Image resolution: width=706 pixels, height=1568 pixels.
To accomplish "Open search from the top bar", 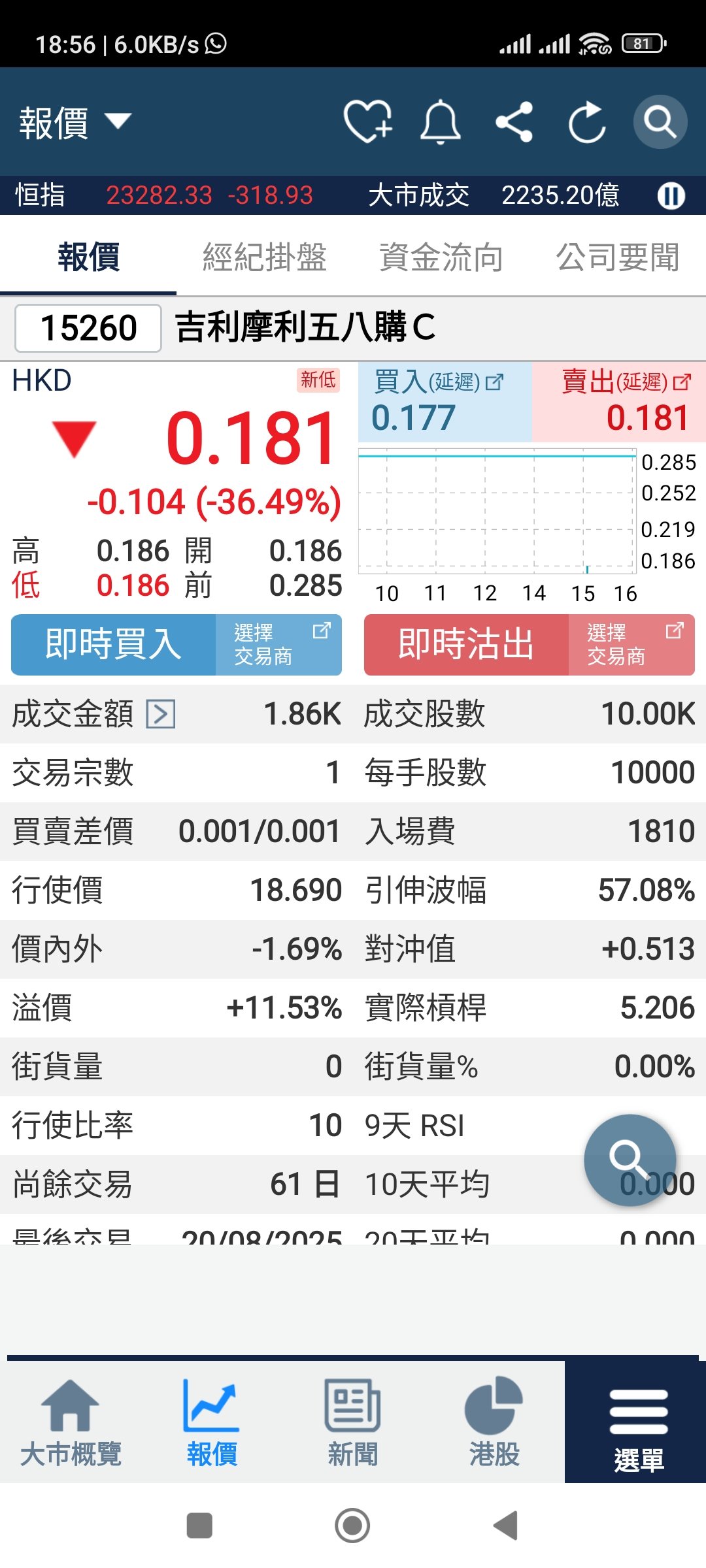I will pyautogui.click(x=660, y=122).
